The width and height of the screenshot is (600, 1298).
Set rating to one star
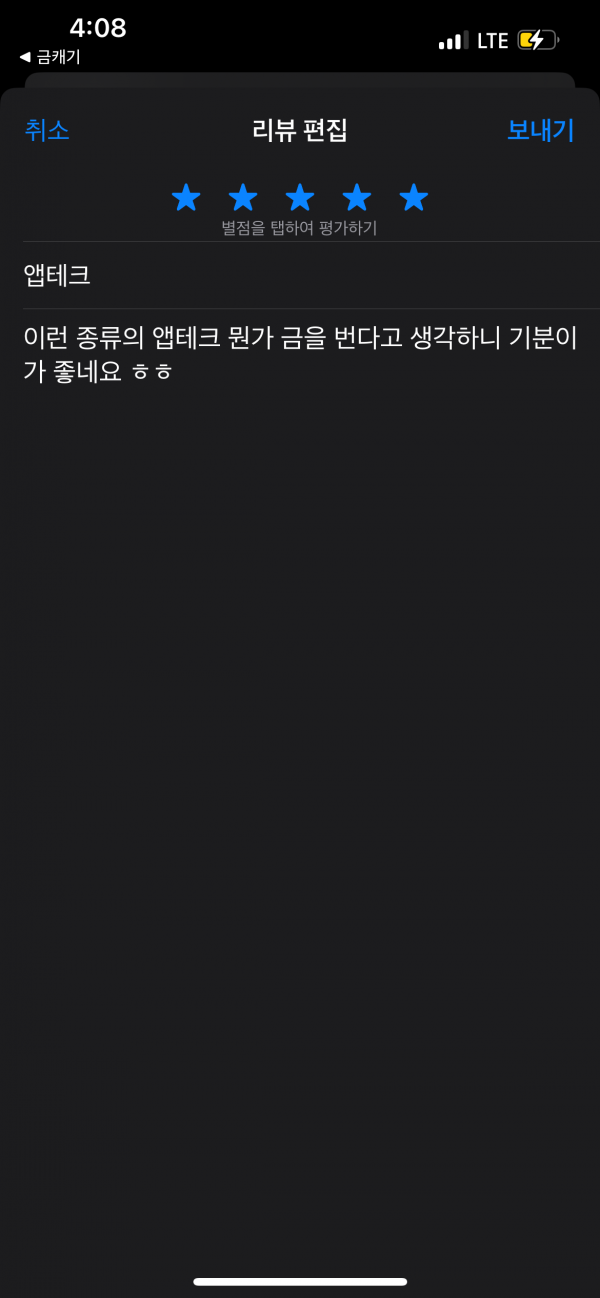pyautogui.click(x=186, y=197)
